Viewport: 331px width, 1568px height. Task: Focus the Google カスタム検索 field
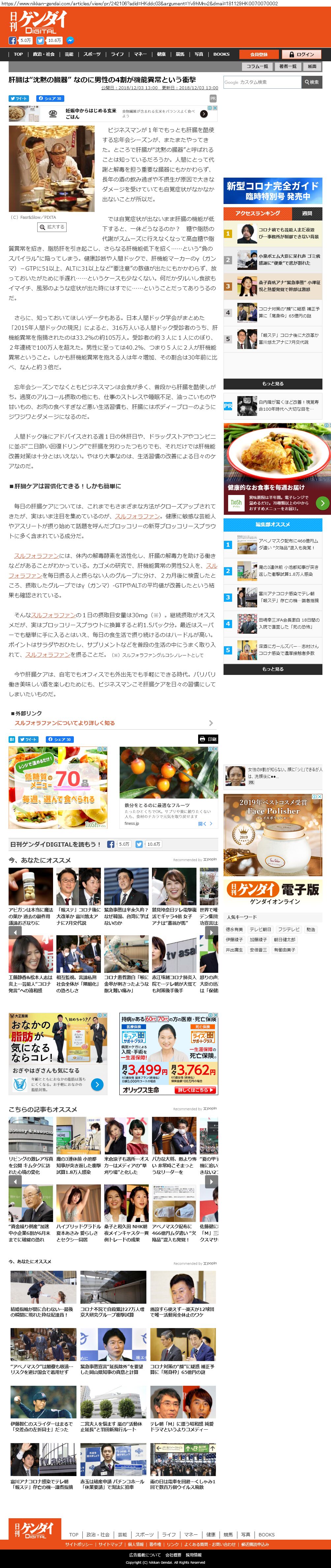coord(262,82)
